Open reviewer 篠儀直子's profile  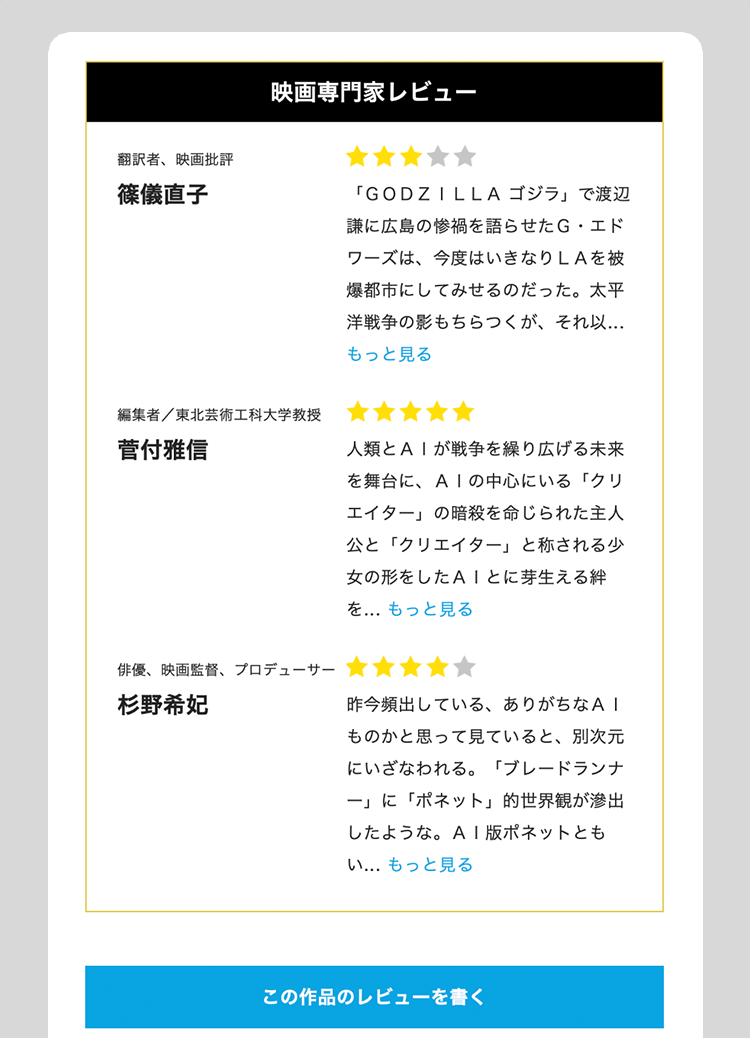click(162, 195)
